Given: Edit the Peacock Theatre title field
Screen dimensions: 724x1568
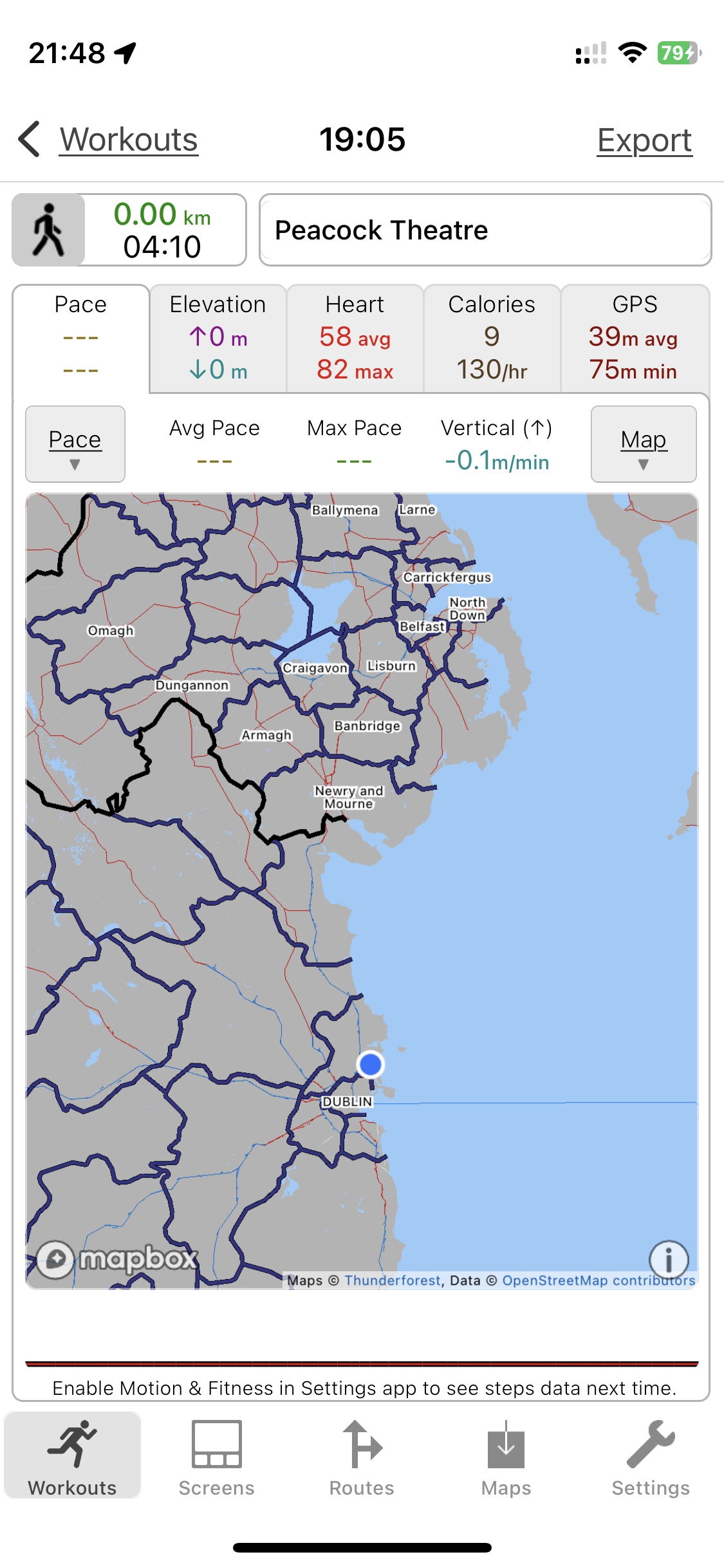Looking at the screenshot, I should coord(485,230).
